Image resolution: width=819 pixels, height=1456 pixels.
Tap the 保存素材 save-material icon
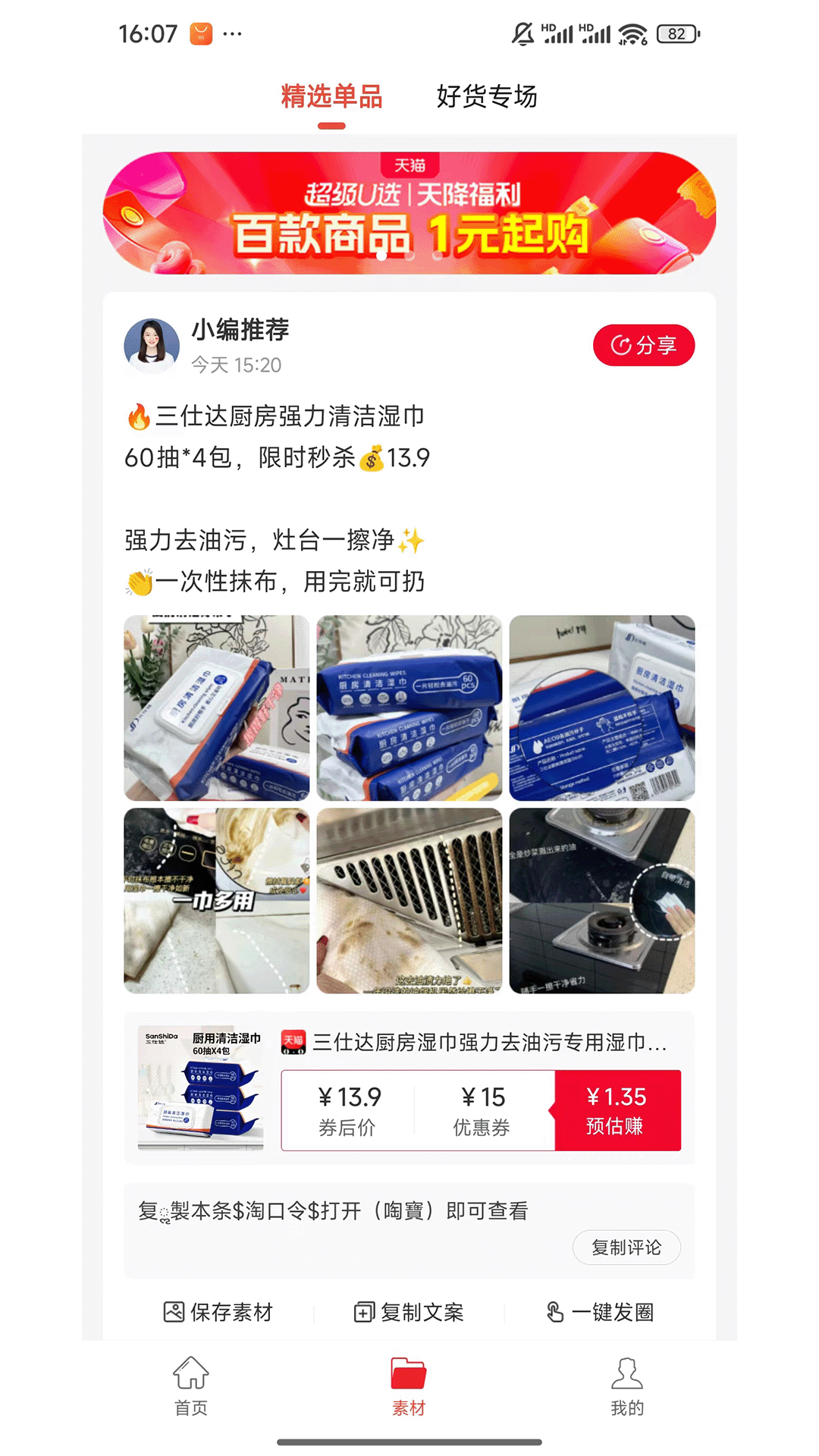click(x=174, y=1313)
